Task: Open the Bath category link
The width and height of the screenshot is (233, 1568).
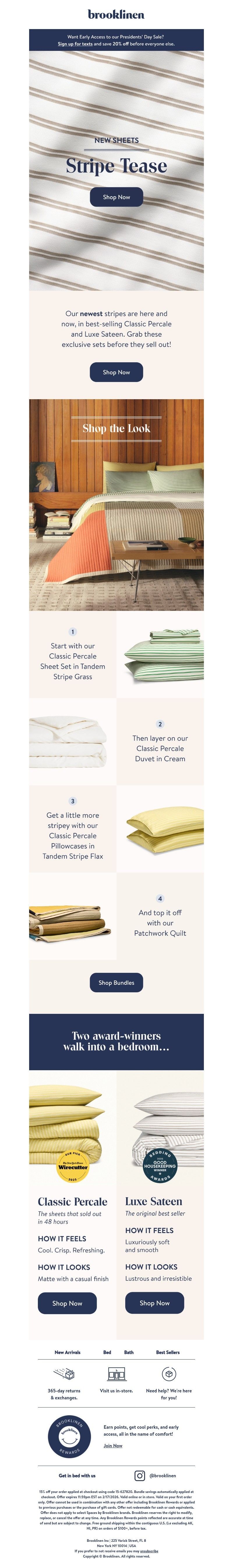Action: coord(129,1353)
